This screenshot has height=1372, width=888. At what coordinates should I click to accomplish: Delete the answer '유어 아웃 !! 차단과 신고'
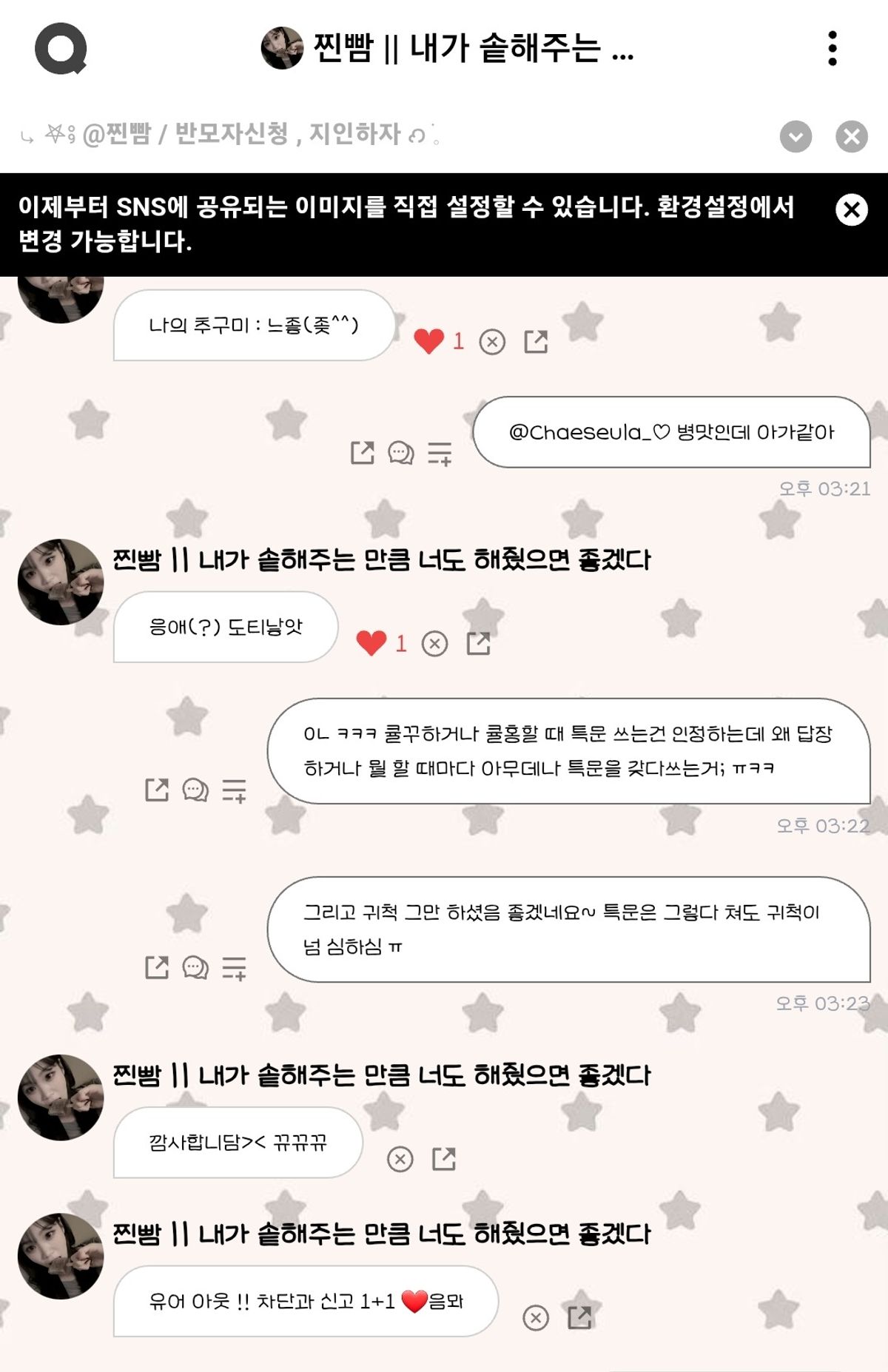pos(536,1318)
